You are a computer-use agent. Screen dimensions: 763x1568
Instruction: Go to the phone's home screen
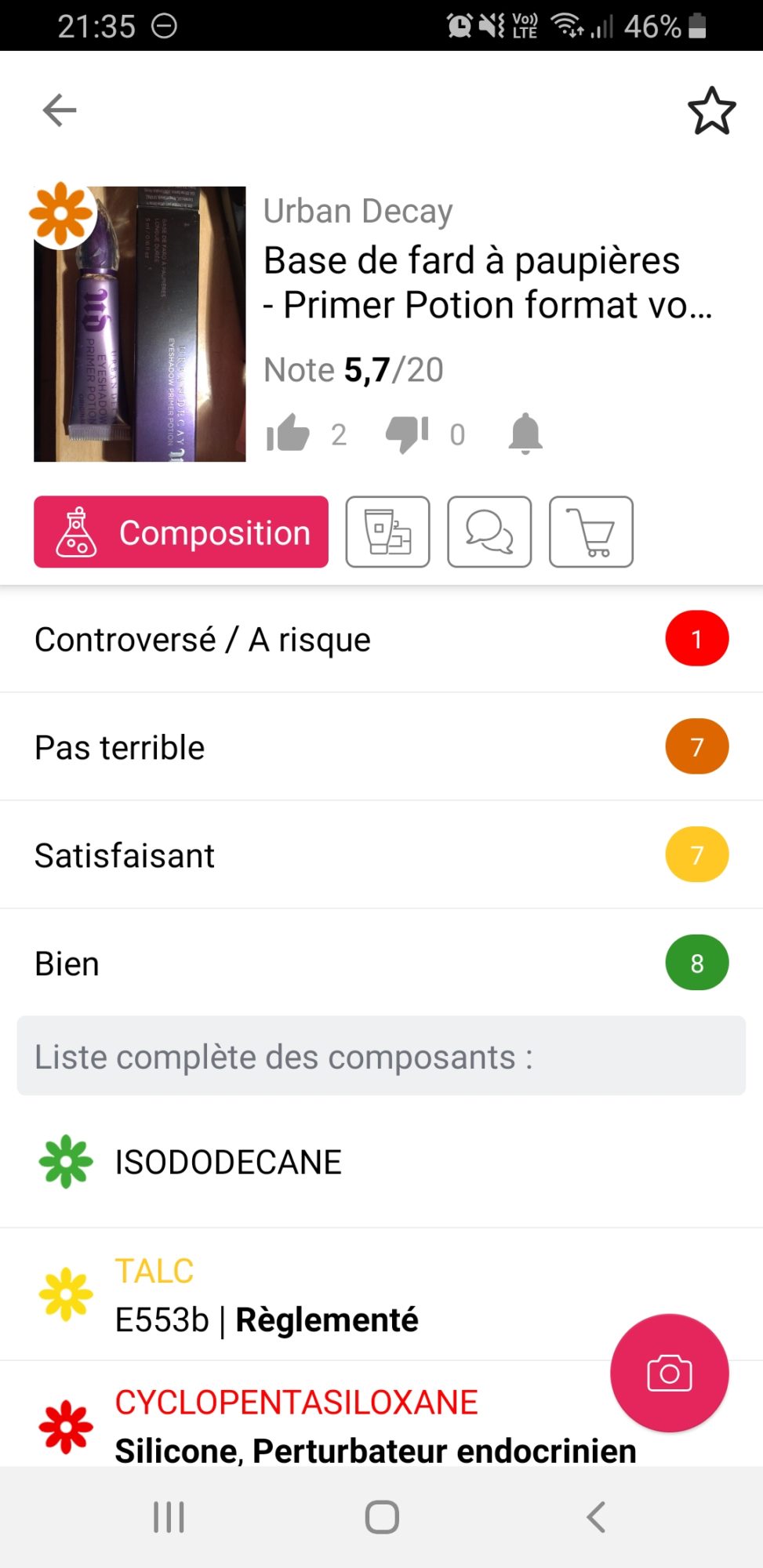click(x=382, y=1517)
